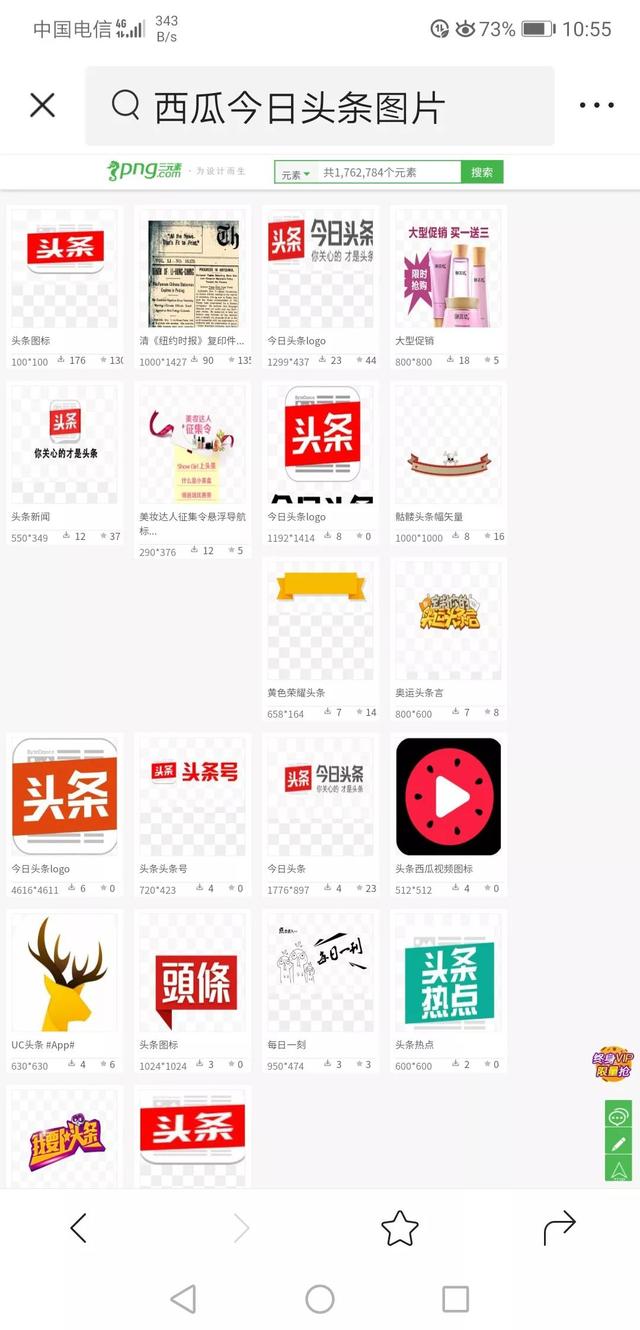Bookmark this page with the star icon
Viewport: 640px width, 1330px height.
click(x=399, y=1227)
